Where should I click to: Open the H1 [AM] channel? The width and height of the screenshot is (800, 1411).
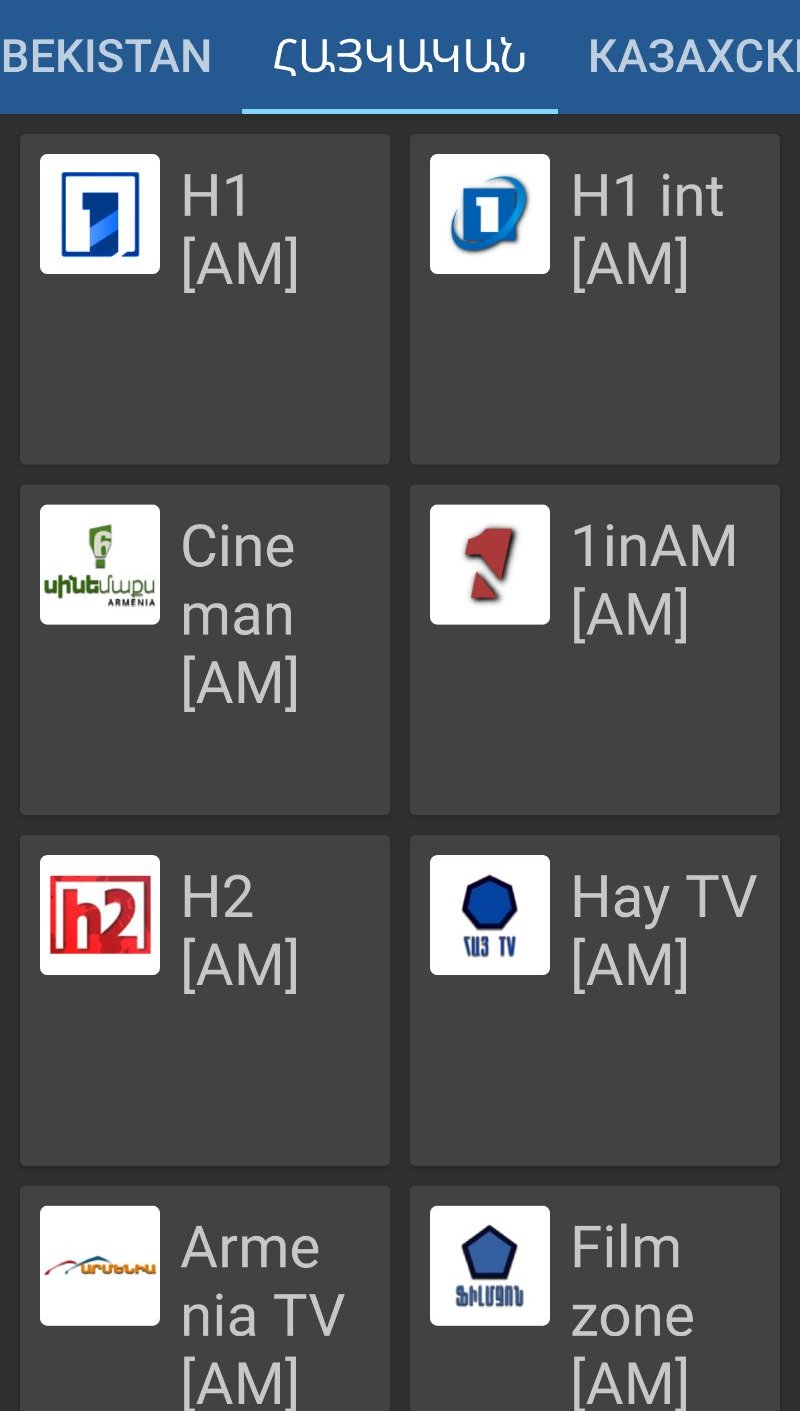click(x=205, y=299)
